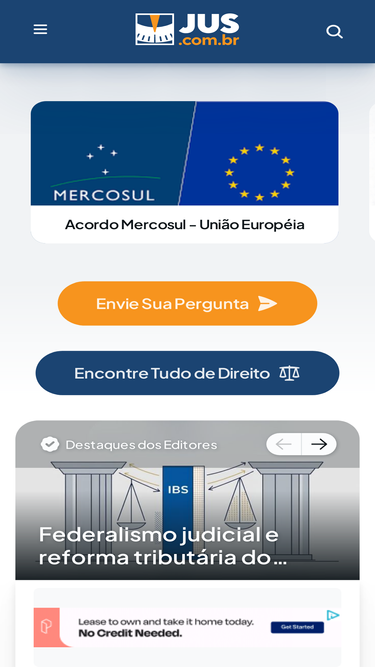Tap Get Started in the ad banner

(297, 627)
